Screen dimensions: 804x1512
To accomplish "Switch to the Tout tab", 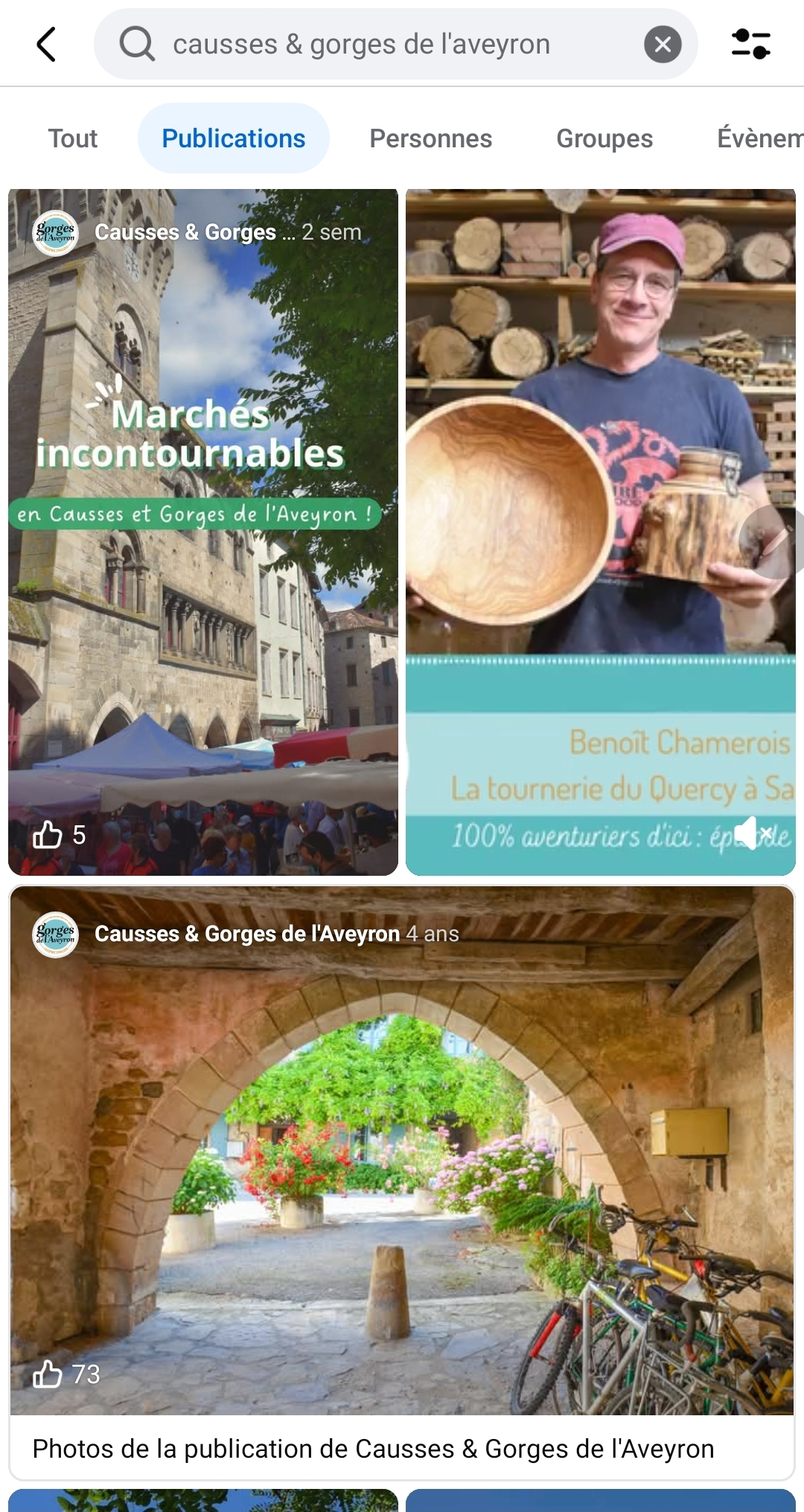I will (73, 138).
